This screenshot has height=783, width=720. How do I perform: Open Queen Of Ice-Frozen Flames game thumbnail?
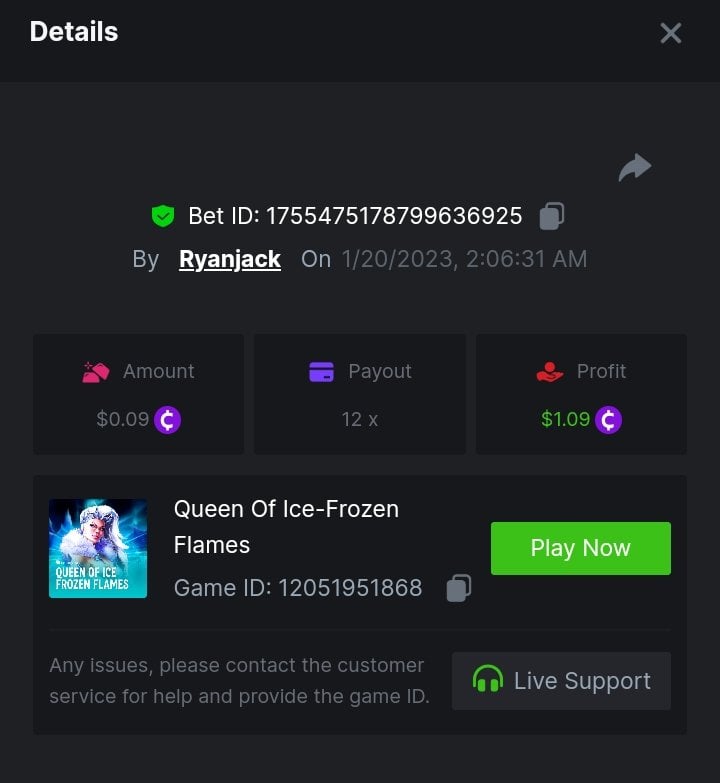coord(98,548)
